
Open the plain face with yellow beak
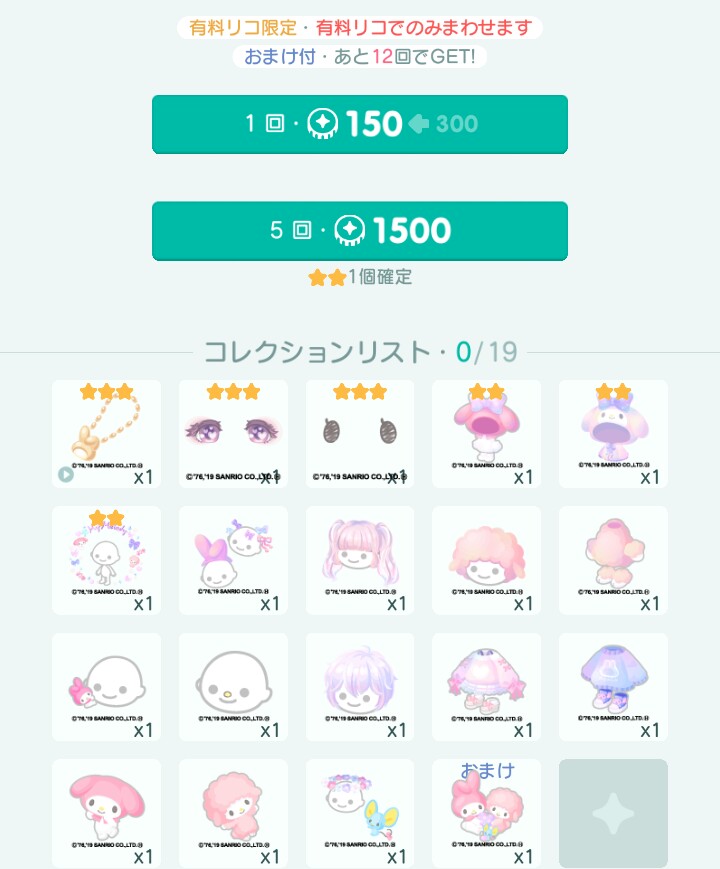(233, 687)
